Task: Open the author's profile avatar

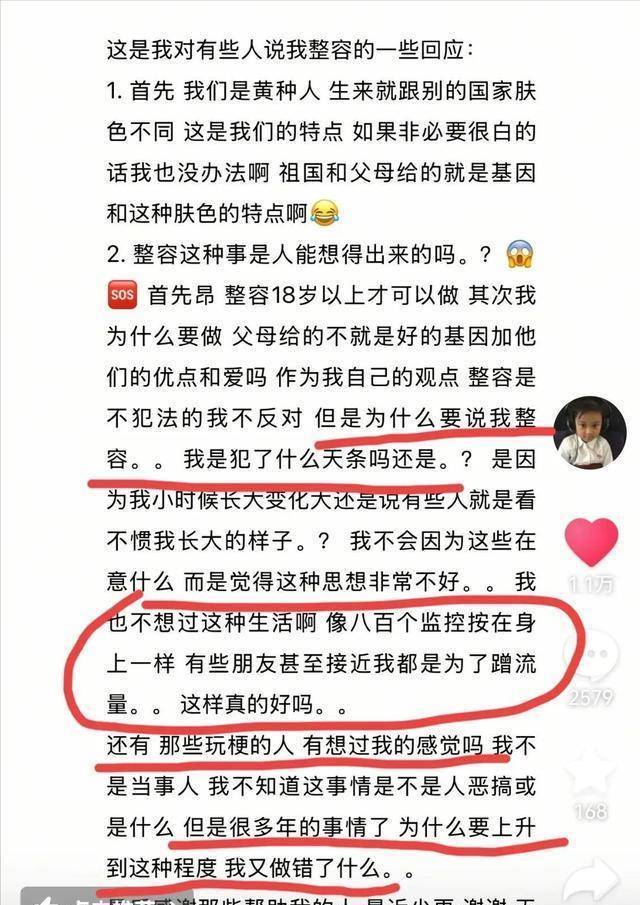Action: pyautogui.click(x=590, y=432)
